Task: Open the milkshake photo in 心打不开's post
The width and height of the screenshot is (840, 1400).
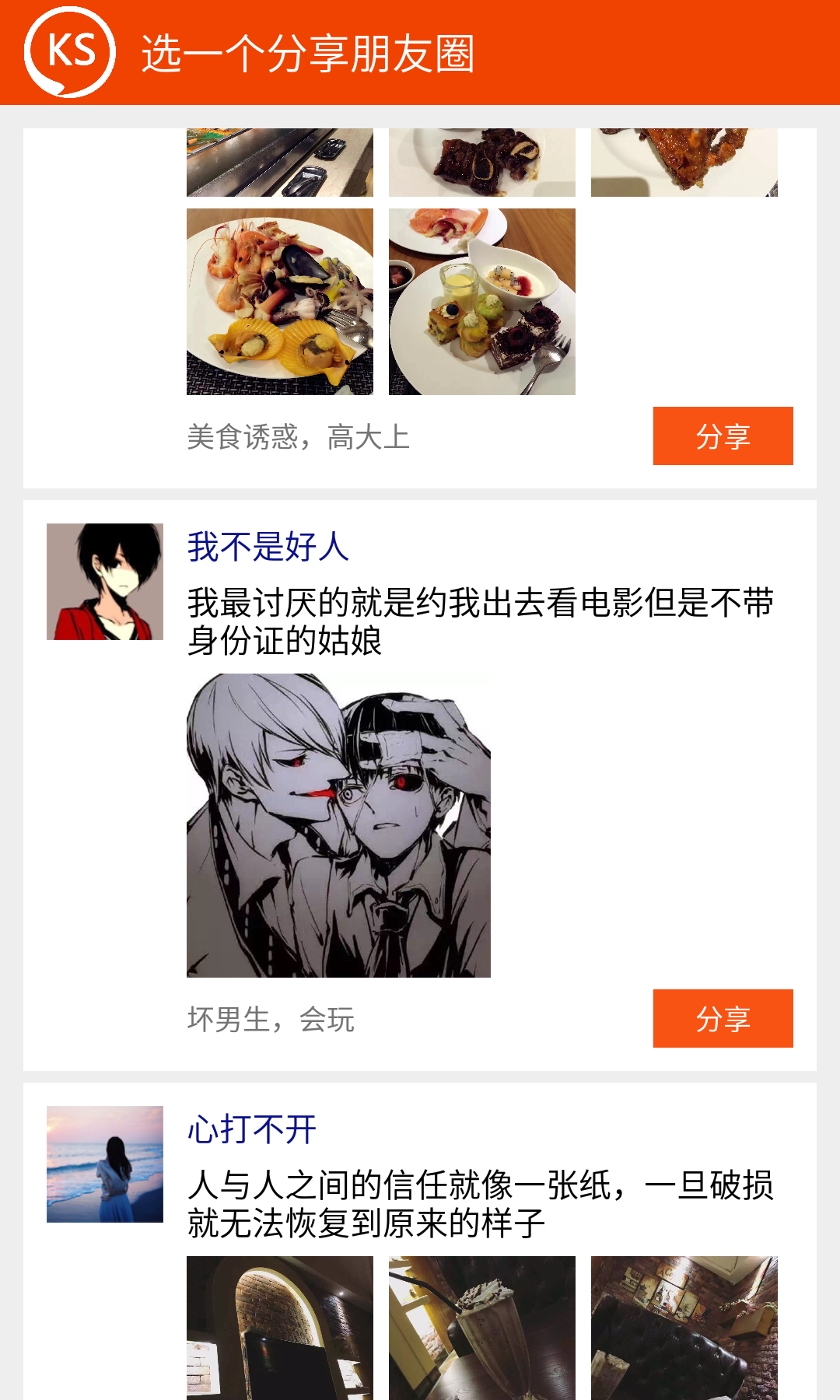Action: [482, 1328]
